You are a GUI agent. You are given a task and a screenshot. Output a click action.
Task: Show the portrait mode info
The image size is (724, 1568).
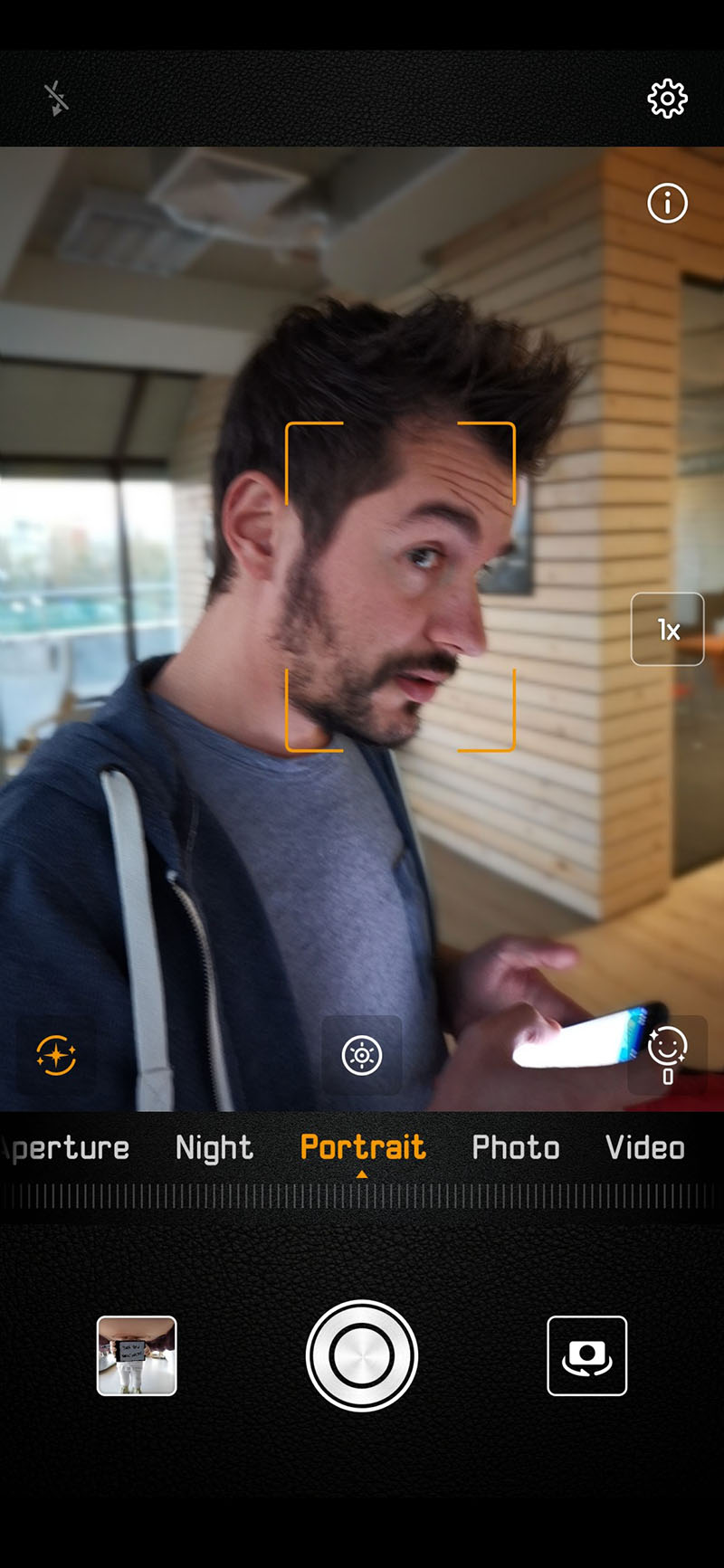[x=667, y=204]
